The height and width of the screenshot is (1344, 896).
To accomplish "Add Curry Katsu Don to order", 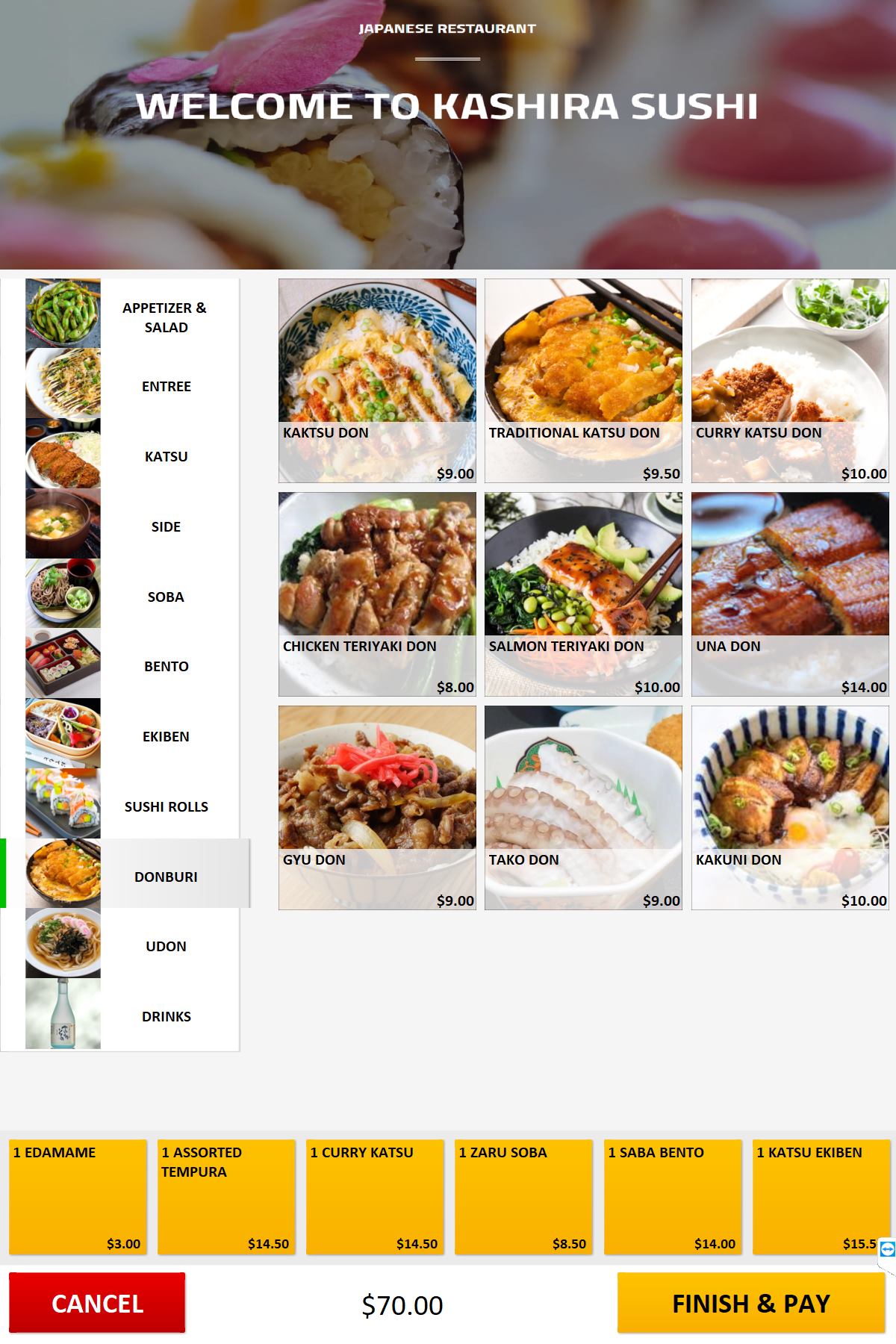I will (x=790, y=381).
